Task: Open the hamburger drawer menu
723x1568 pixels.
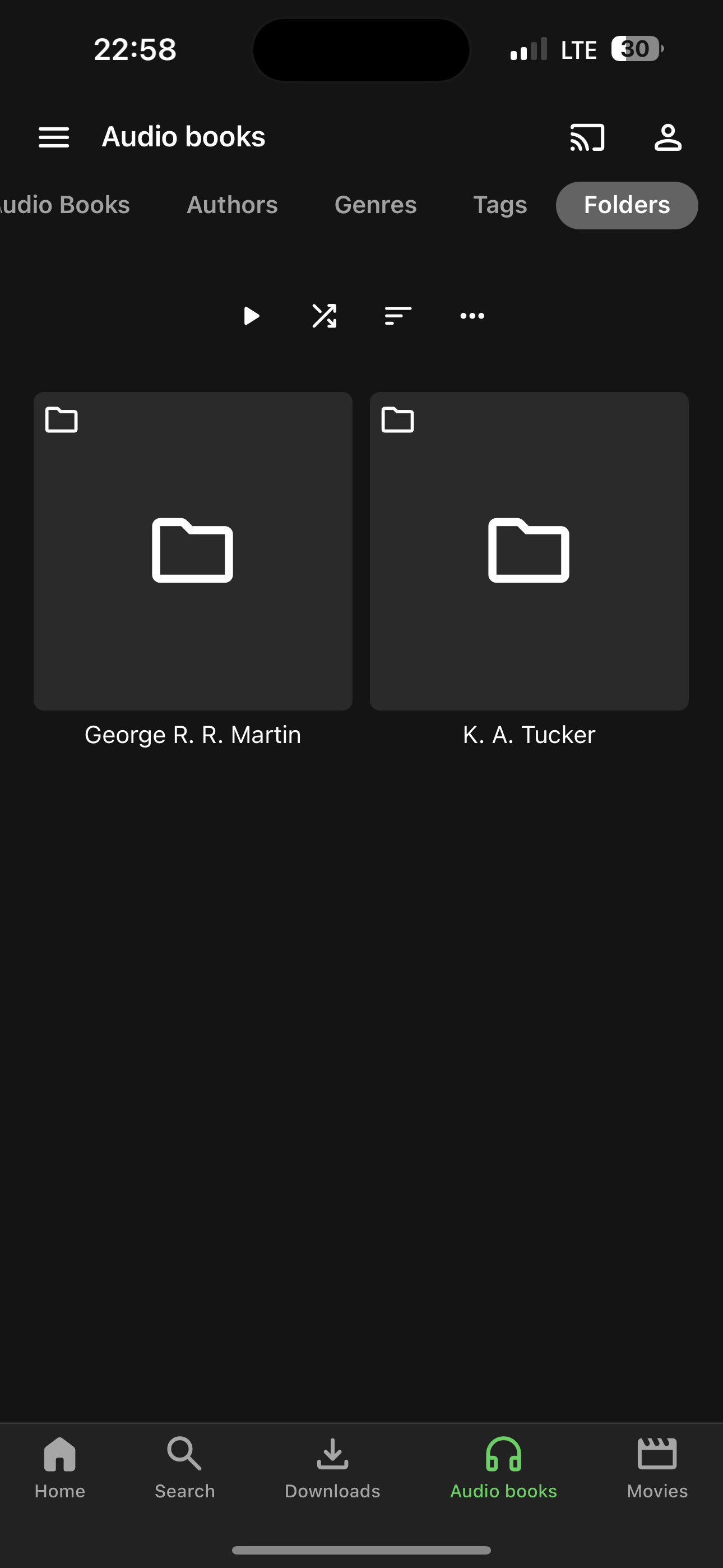Action: click(x=54, y=137)
